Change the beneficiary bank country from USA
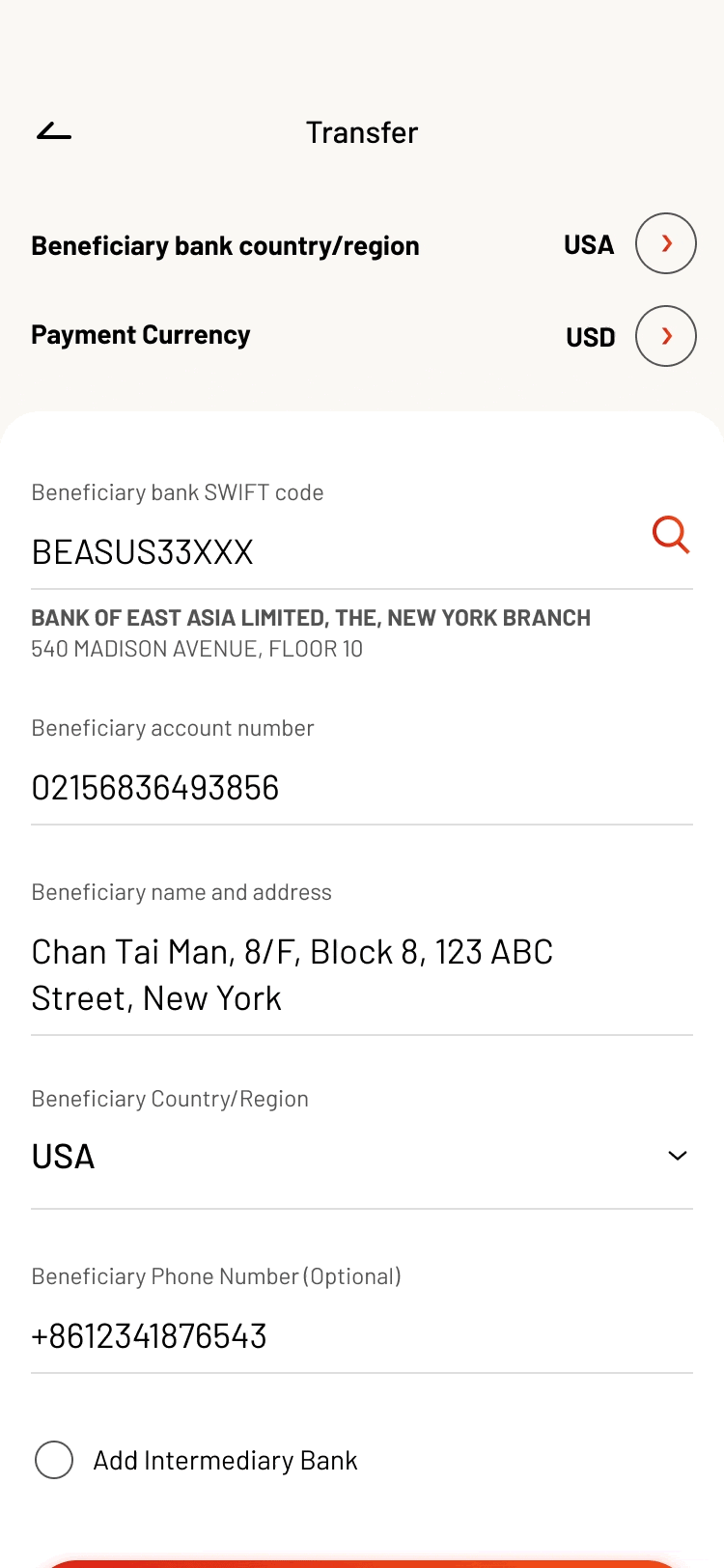 tap(666, 243)
